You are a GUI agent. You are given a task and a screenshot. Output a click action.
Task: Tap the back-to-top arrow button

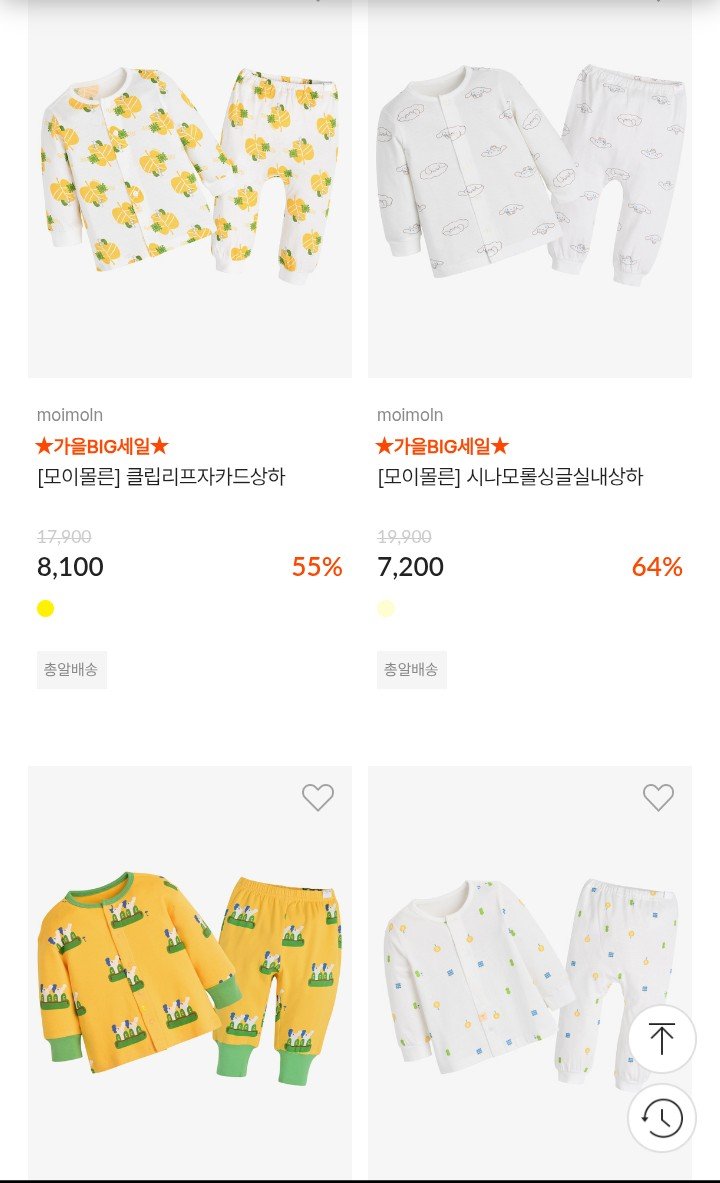[x=661, y=1039]
